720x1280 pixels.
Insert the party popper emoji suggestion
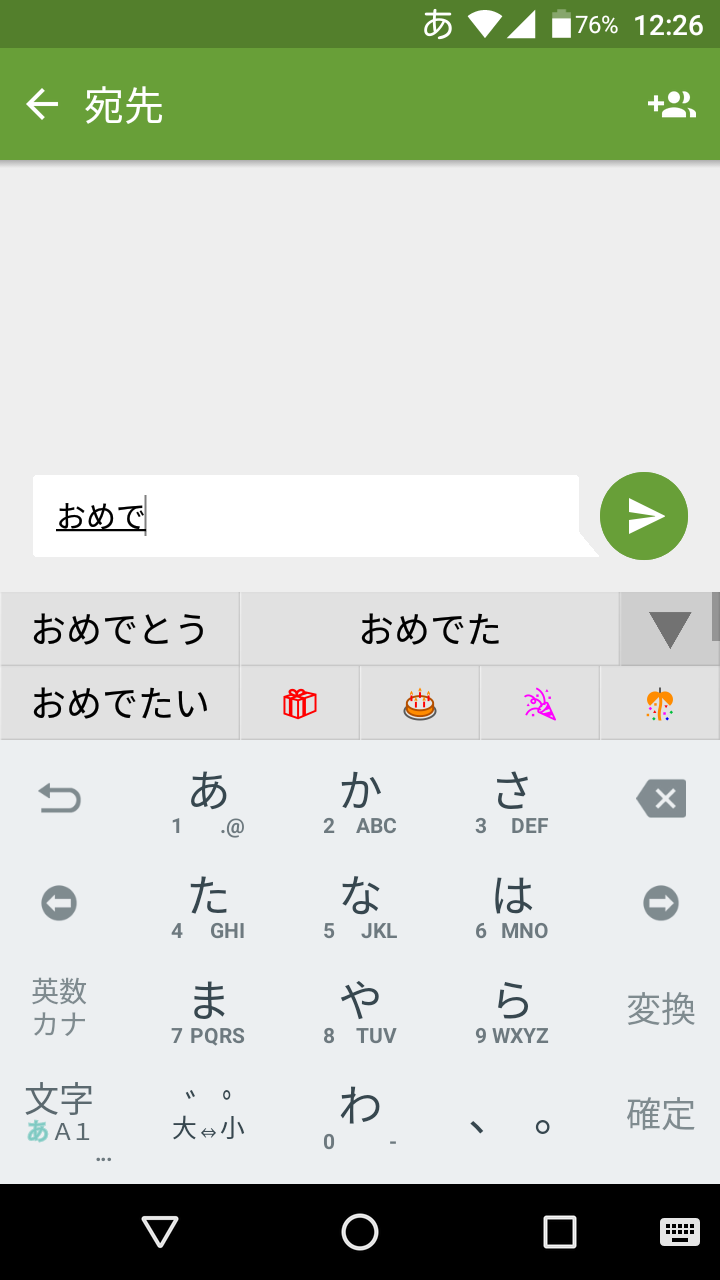click(539, 704)
